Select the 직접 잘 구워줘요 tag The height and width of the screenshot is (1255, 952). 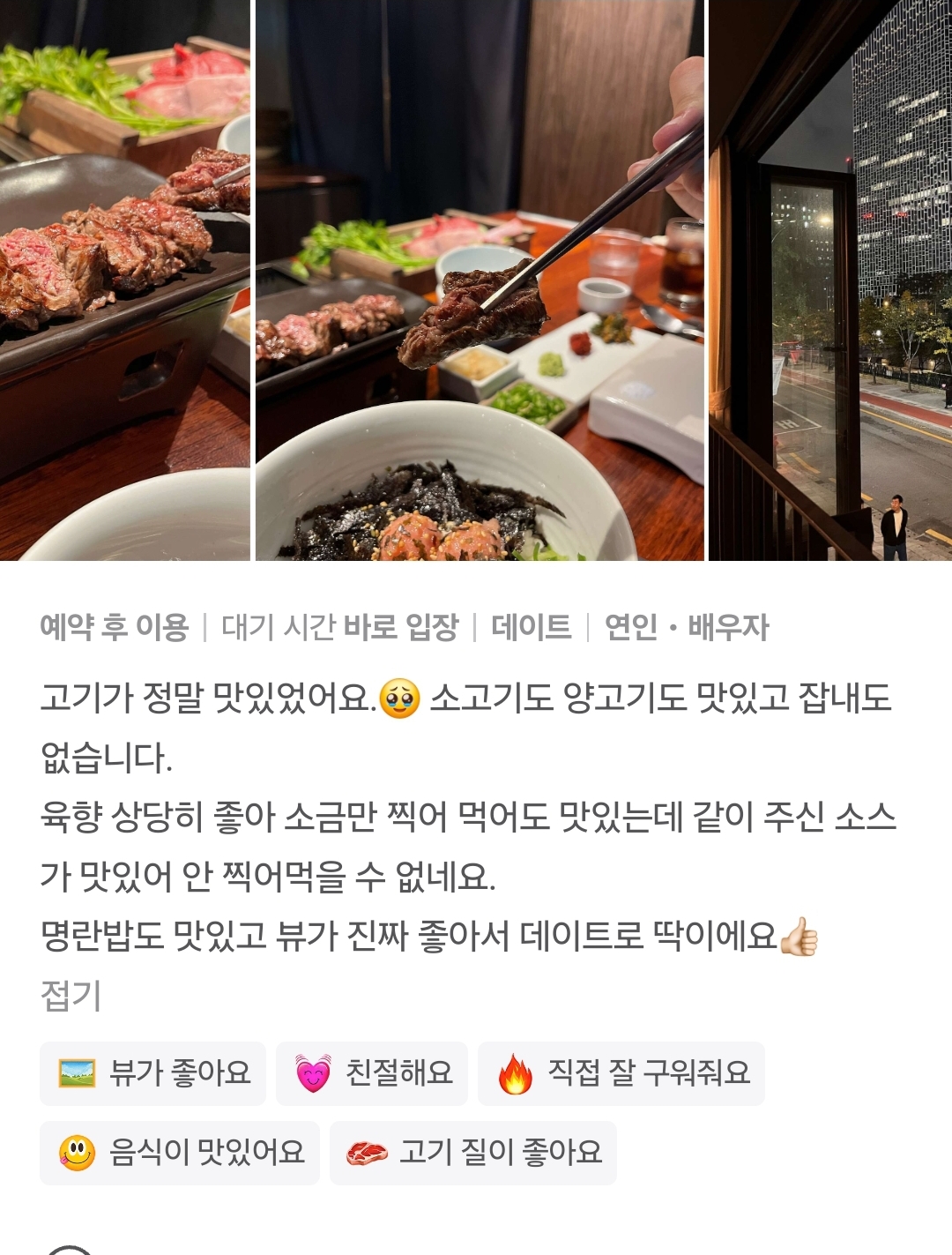621,1073
